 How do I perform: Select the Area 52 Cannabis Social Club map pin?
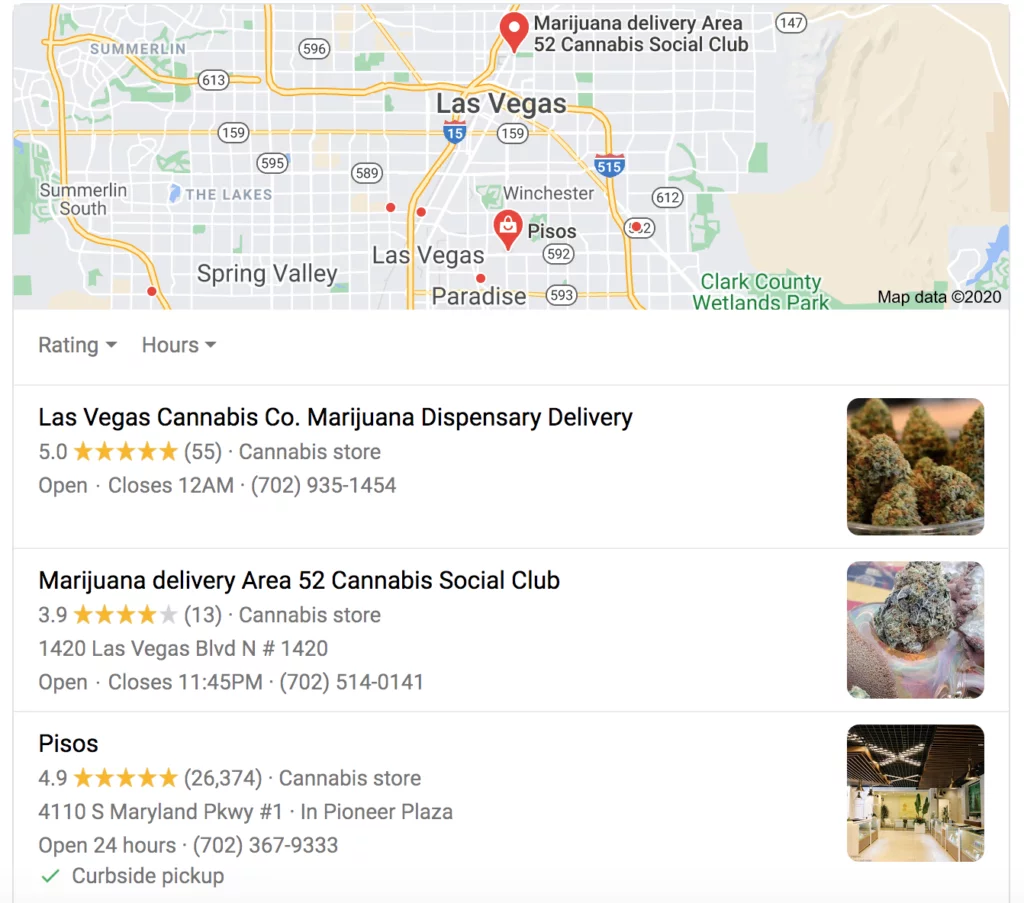[514, 32]
